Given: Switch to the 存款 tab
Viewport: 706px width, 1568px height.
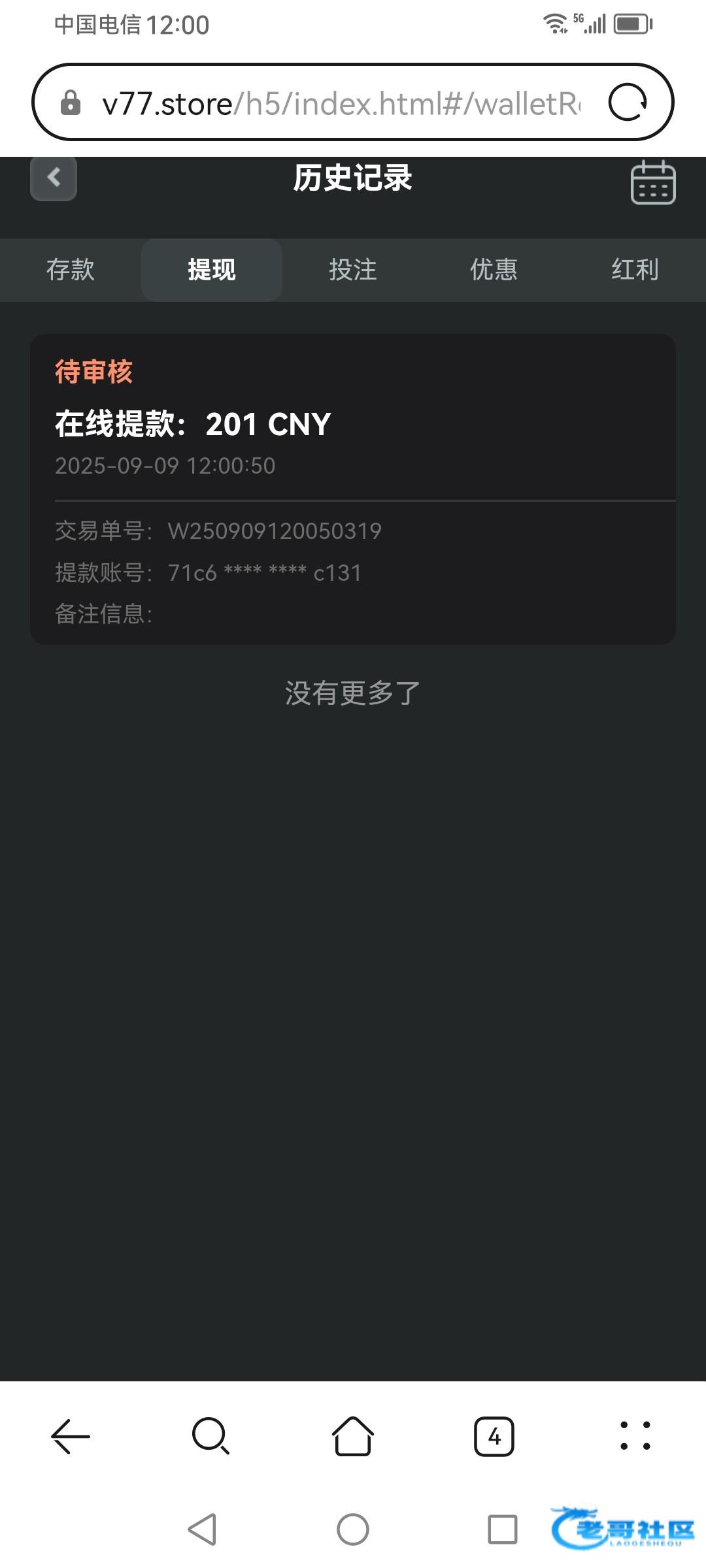Looking at the screenshot, I should coord(71,270).
